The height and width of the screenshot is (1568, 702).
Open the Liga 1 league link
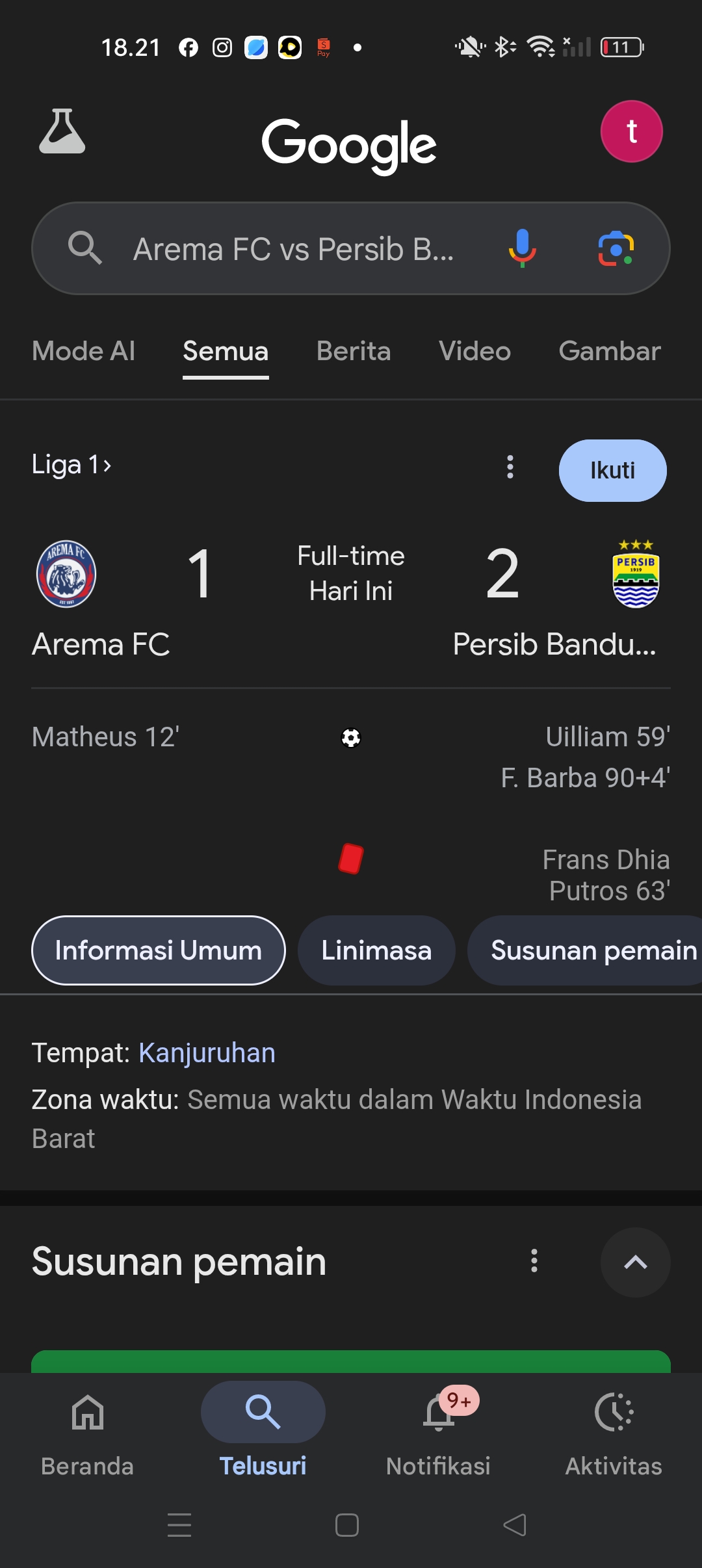pyautogui.click(x=71, y=465)
